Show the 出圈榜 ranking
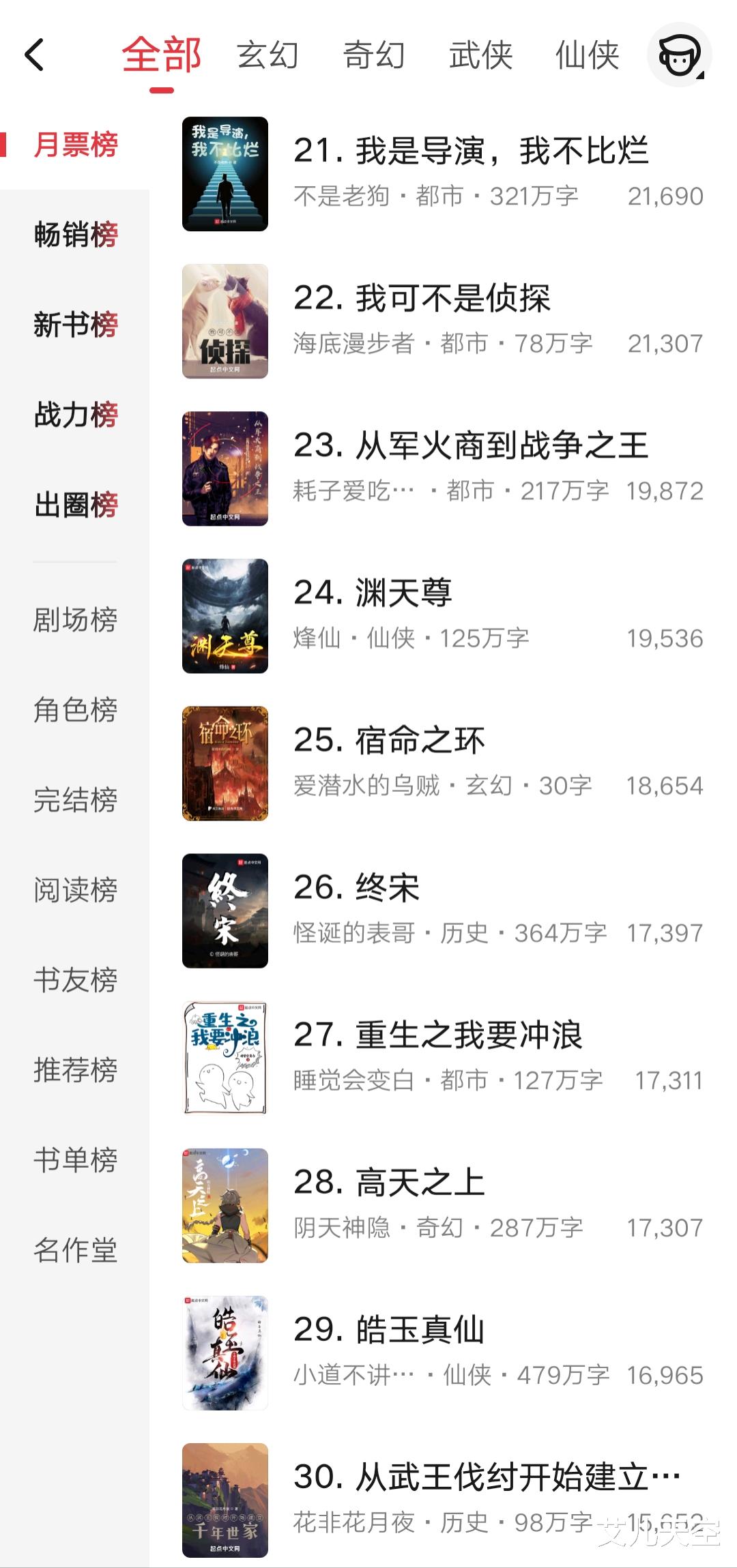Viewport: 737px width, 1568px height. [76, 505]
